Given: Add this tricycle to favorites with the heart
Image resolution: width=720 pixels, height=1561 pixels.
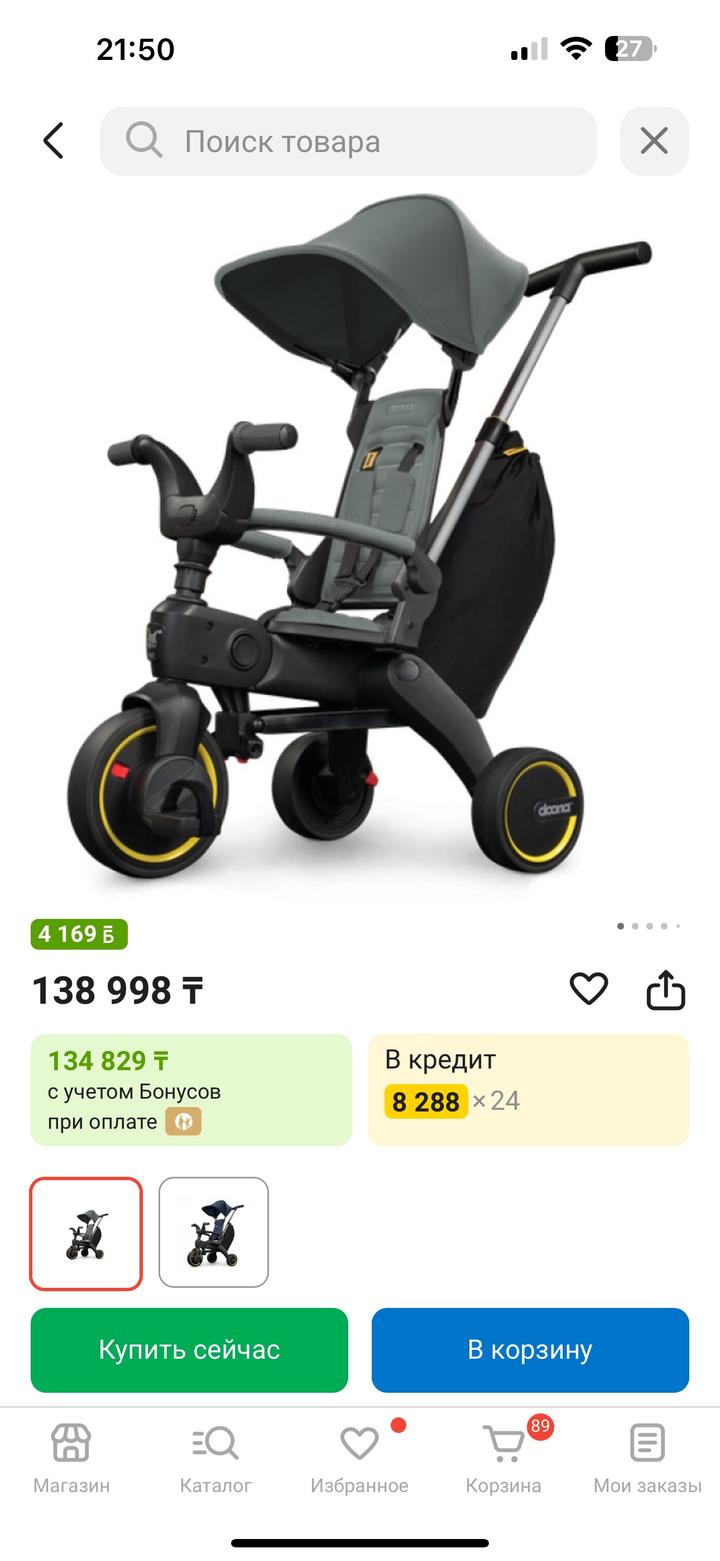Looking at the screenshot, I should pyautogui.click(x=588, y=989).
